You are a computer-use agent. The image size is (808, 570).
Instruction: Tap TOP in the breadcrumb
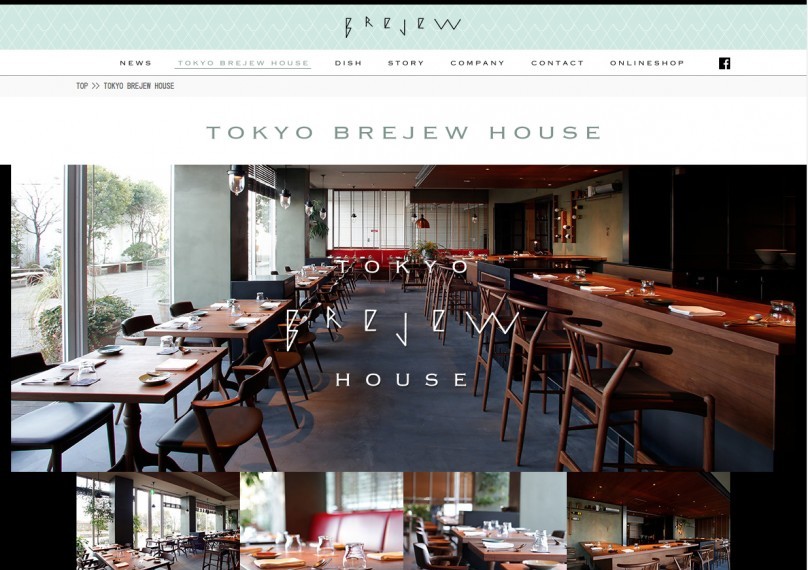[82, 86]
